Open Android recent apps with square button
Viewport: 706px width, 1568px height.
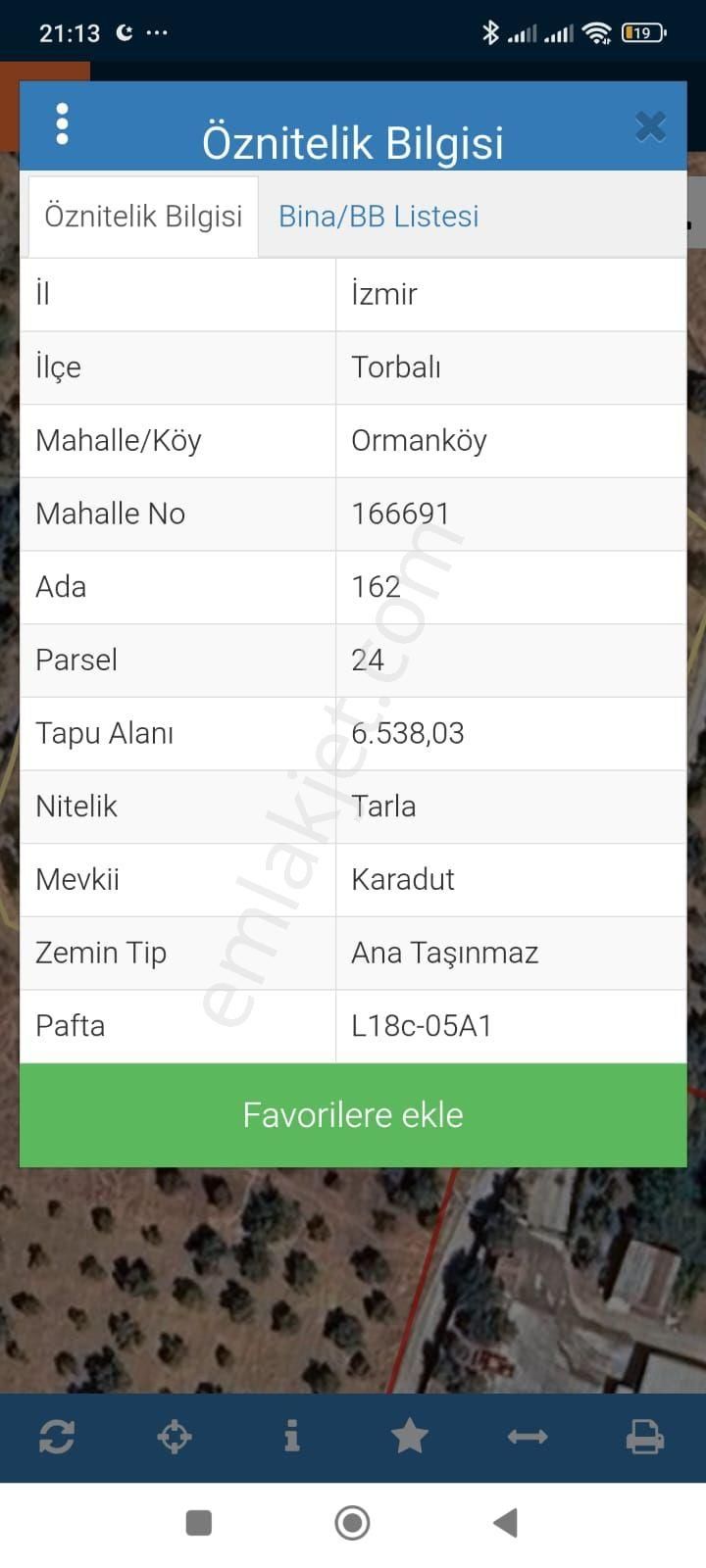coord(199,1522)
